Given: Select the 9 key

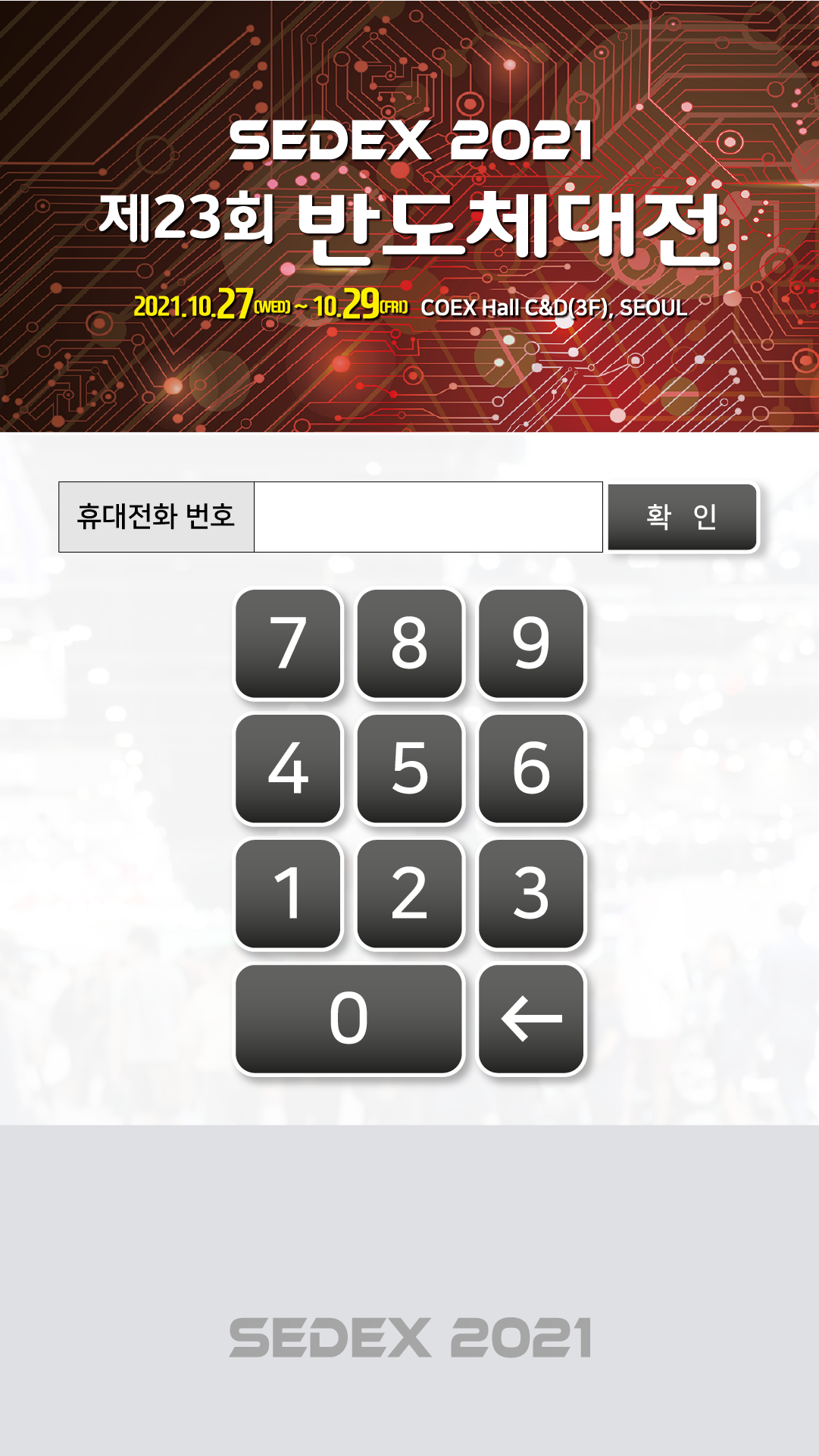Looking at the screenshot, I should coord(531,643).
